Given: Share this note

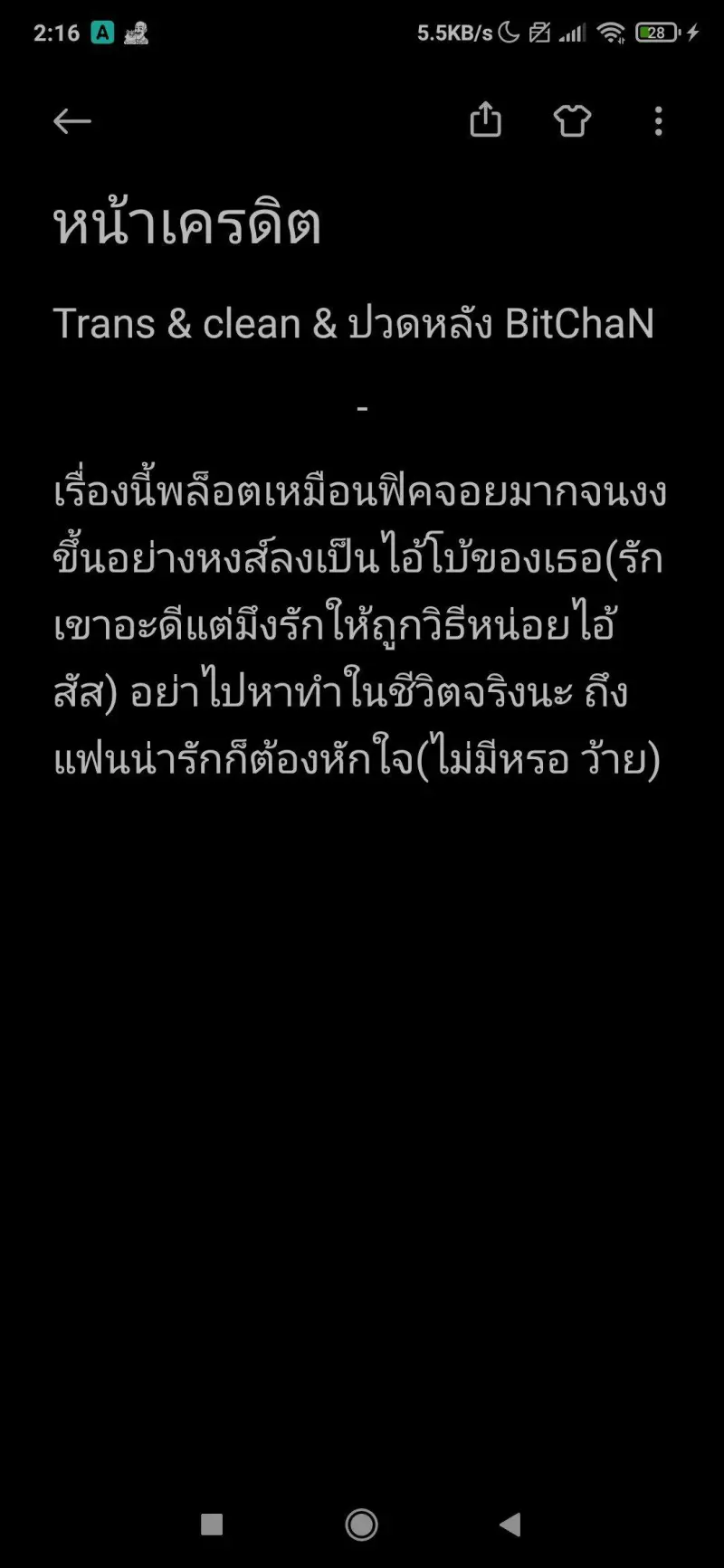Looking at the screenshot, I should point(486,120).
